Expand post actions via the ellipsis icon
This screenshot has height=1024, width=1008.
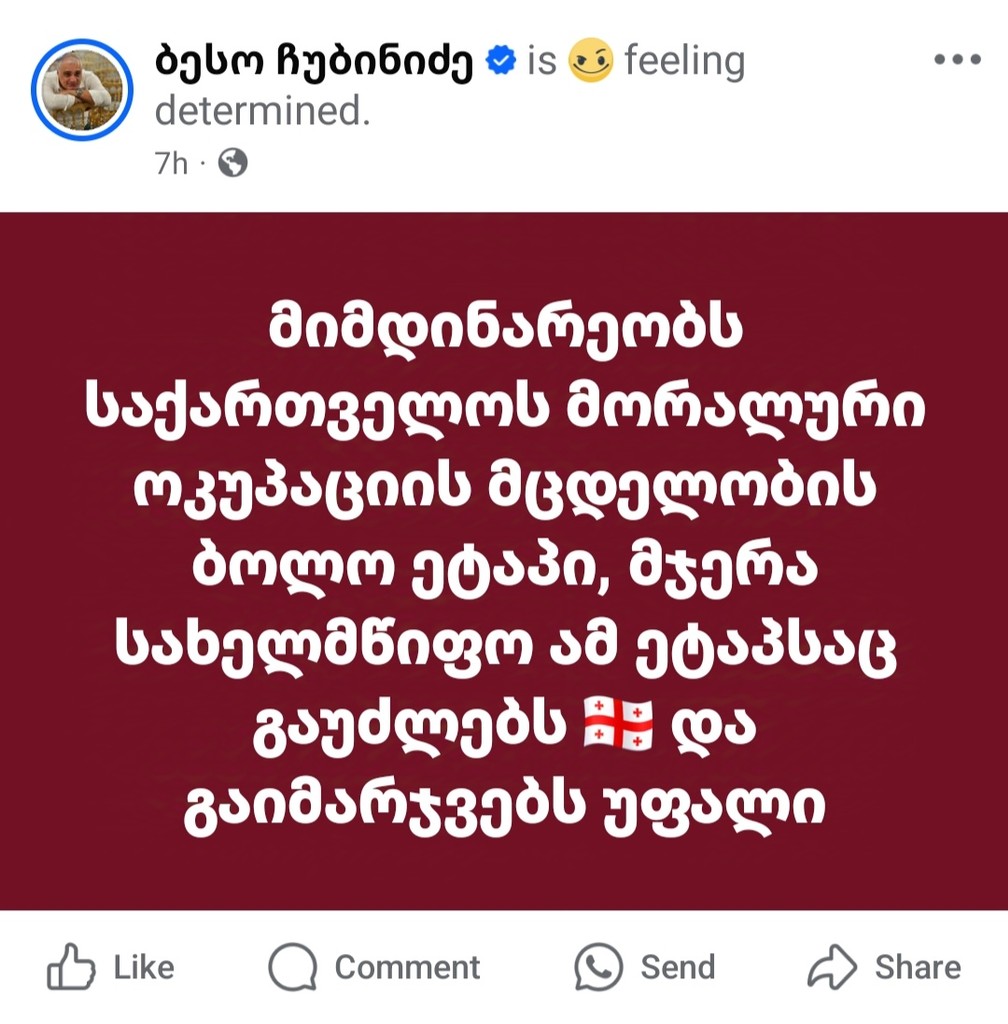point(958,57)
